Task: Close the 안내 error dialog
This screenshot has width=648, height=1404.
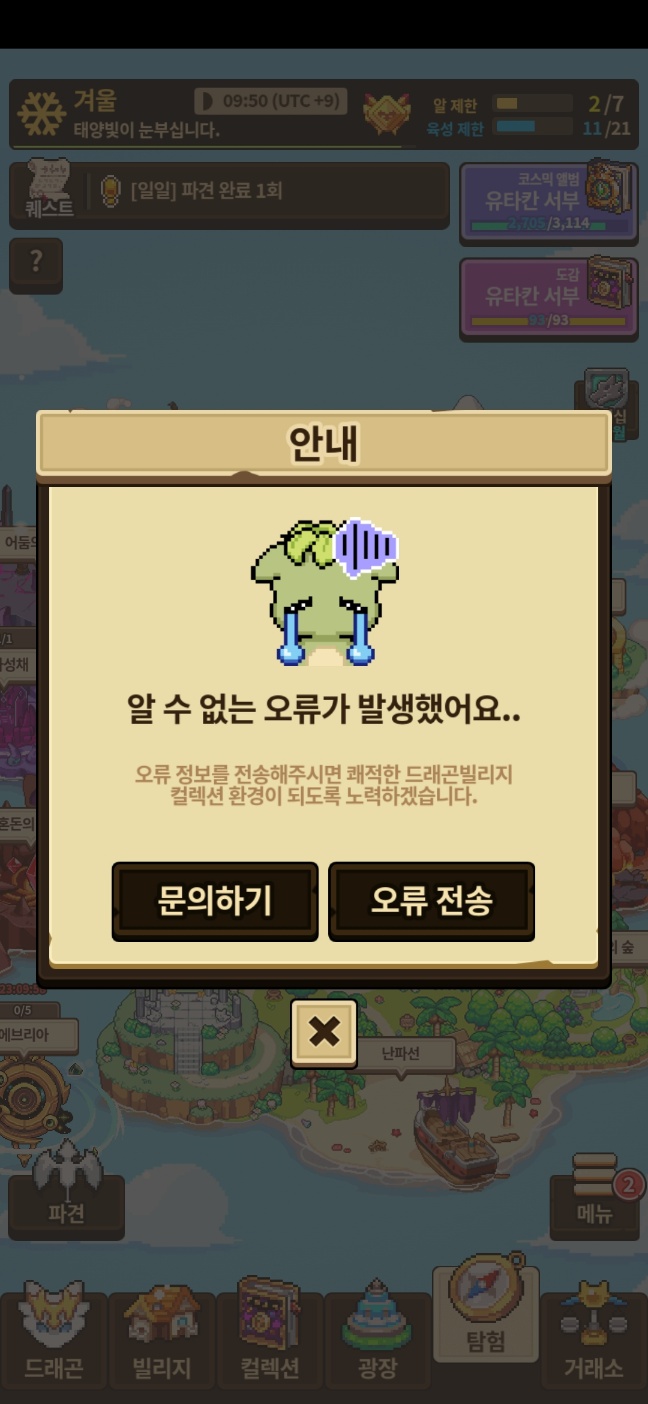Action: coord(324,1033)
